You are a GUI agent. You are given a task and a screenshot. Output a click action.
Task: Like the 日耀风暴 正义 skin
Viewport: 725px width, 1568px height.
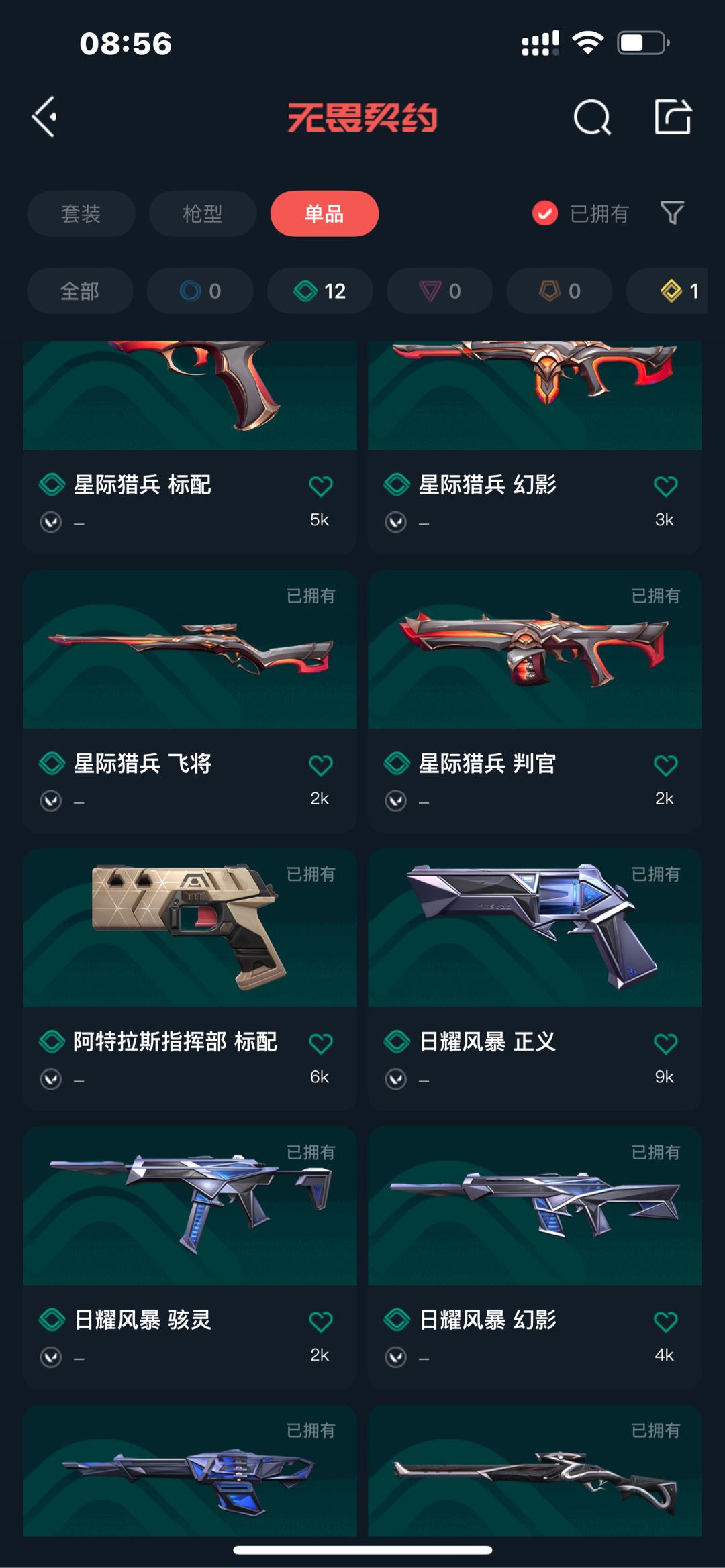[665, 1044]
